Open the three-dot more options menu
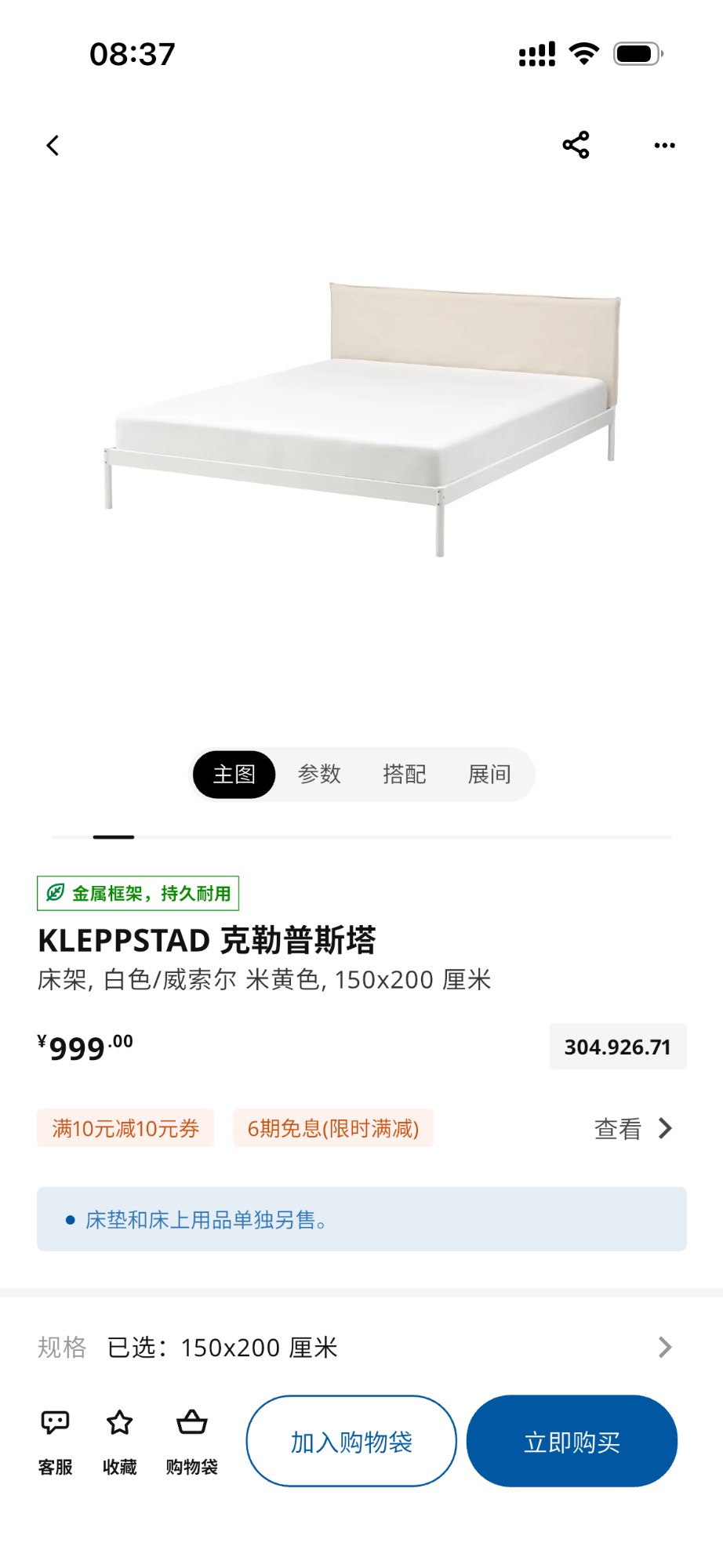723x1568 pixels. pos(664,145)
